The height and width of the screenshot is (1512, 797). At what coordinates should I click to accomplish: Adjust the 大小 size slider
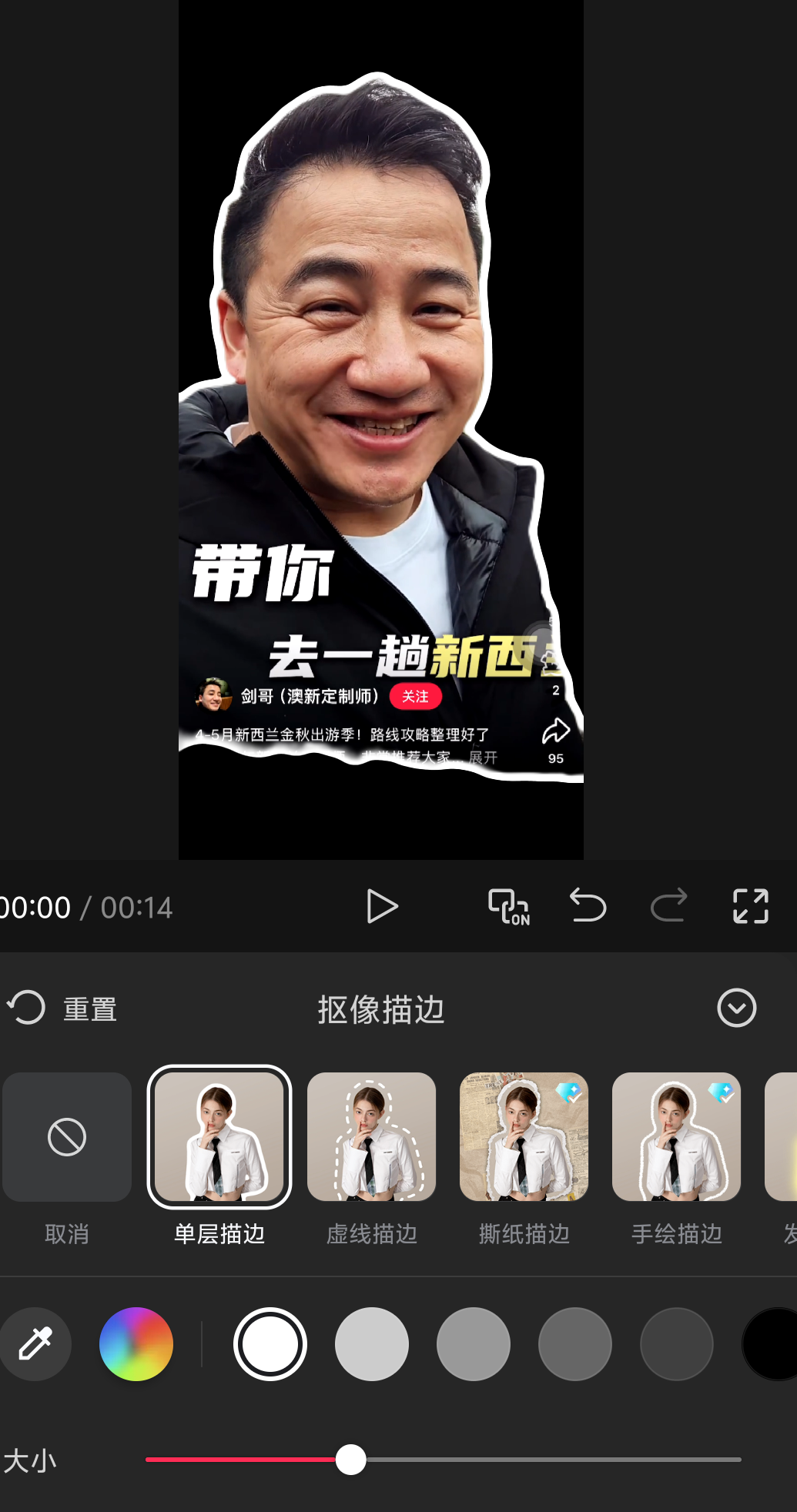point(351,1459)
